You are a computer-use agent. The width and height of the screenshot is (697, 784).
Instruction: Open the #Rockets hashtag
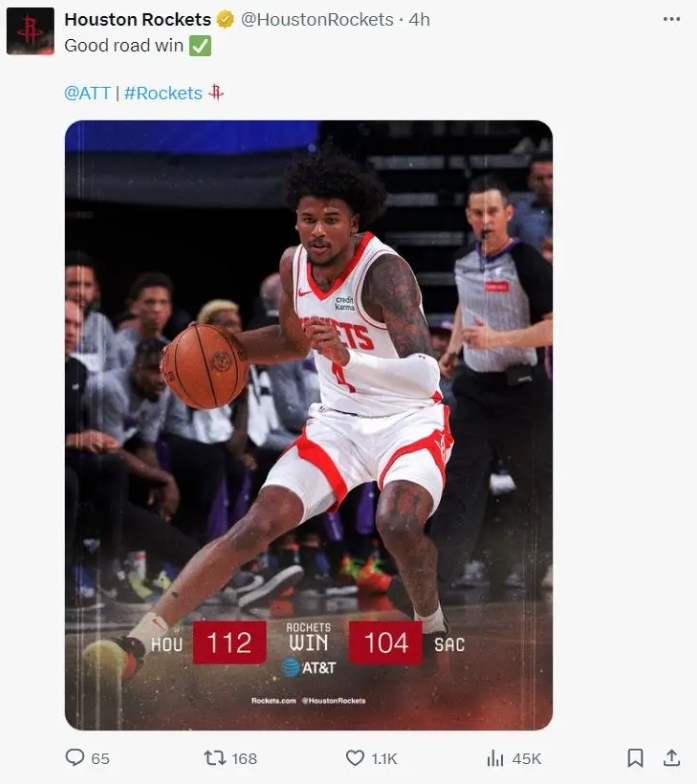coord(163,93)
